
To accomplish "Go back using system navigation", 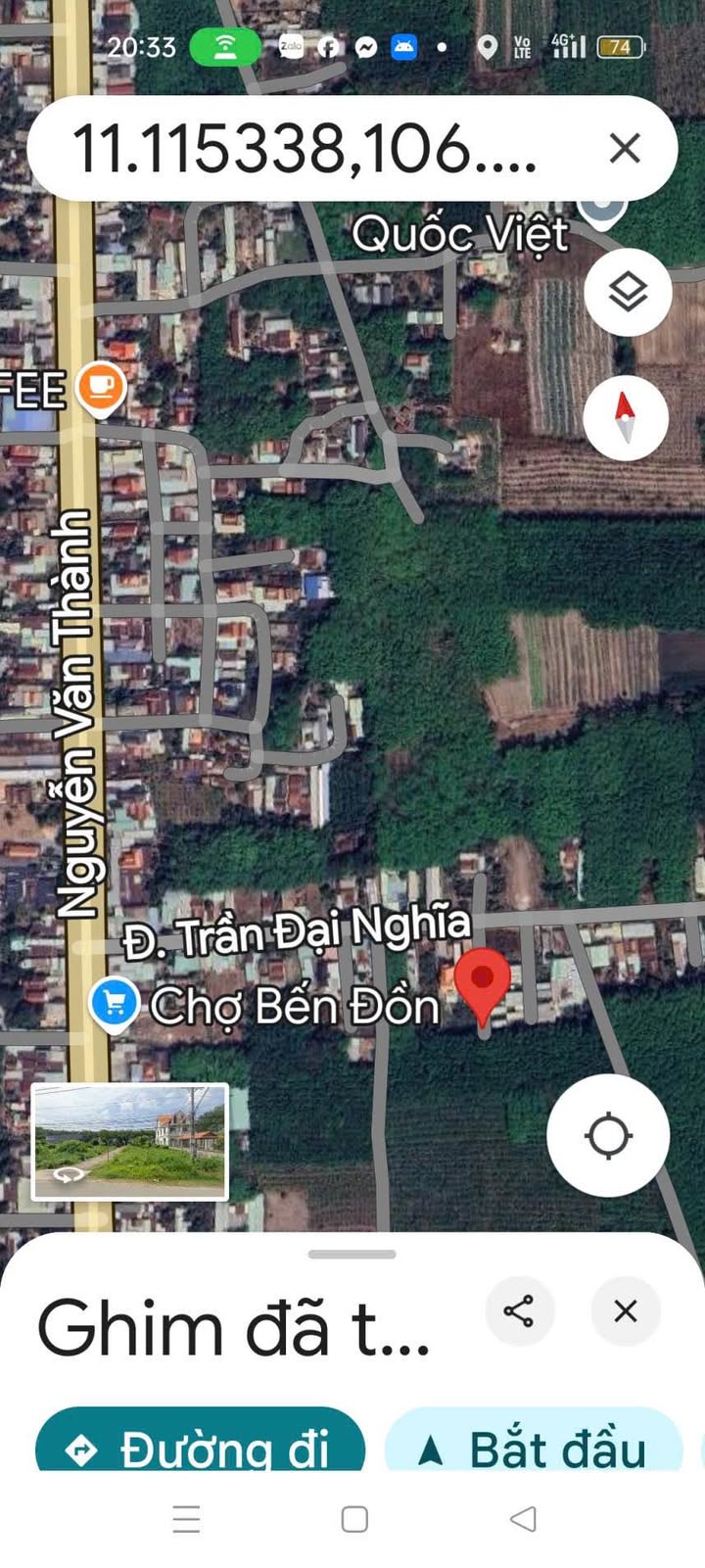I will 524,1519.
